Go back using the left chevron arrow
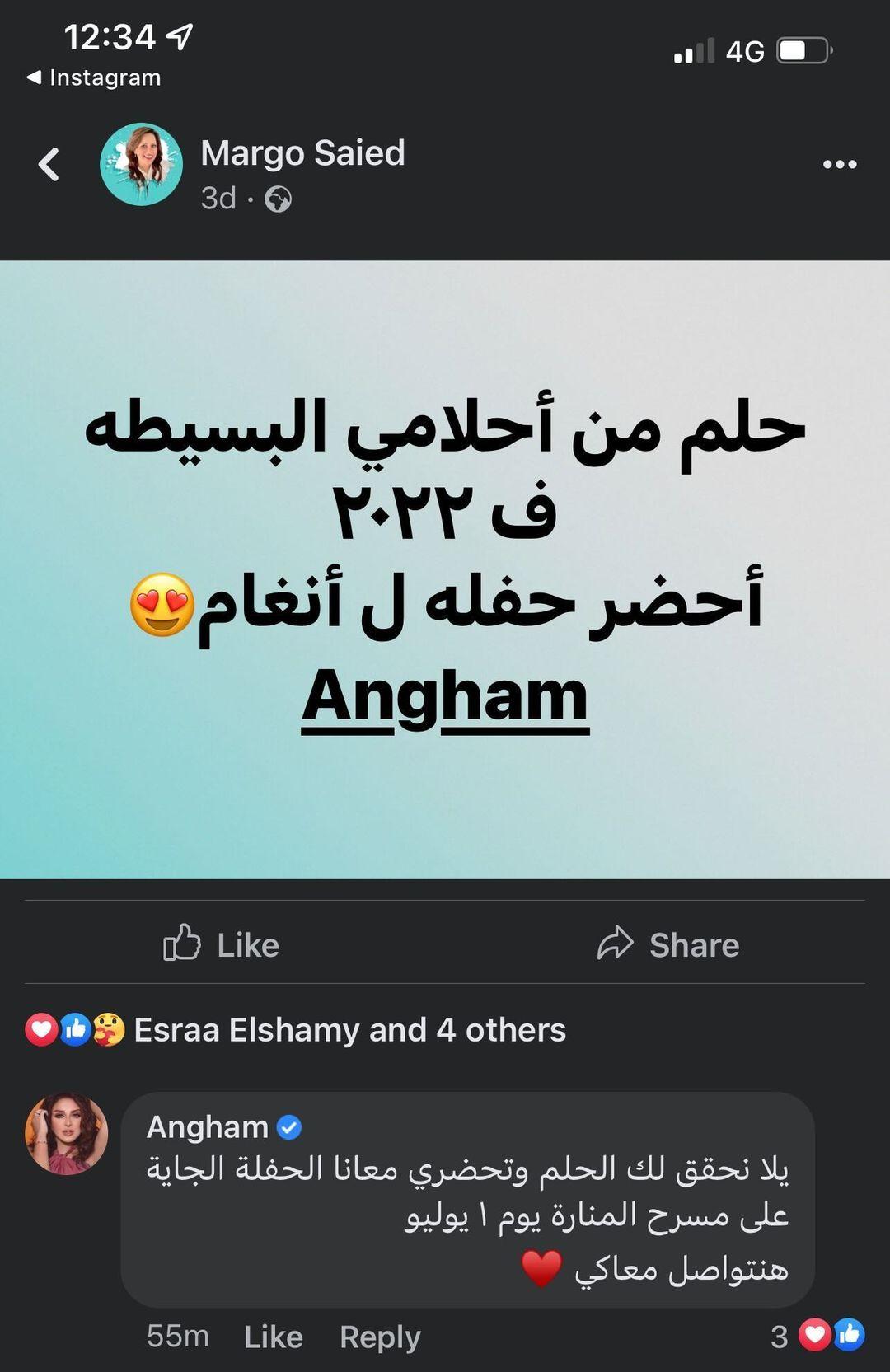Image resolution: width=890 pixels, height=1372 pixels. 49,164
